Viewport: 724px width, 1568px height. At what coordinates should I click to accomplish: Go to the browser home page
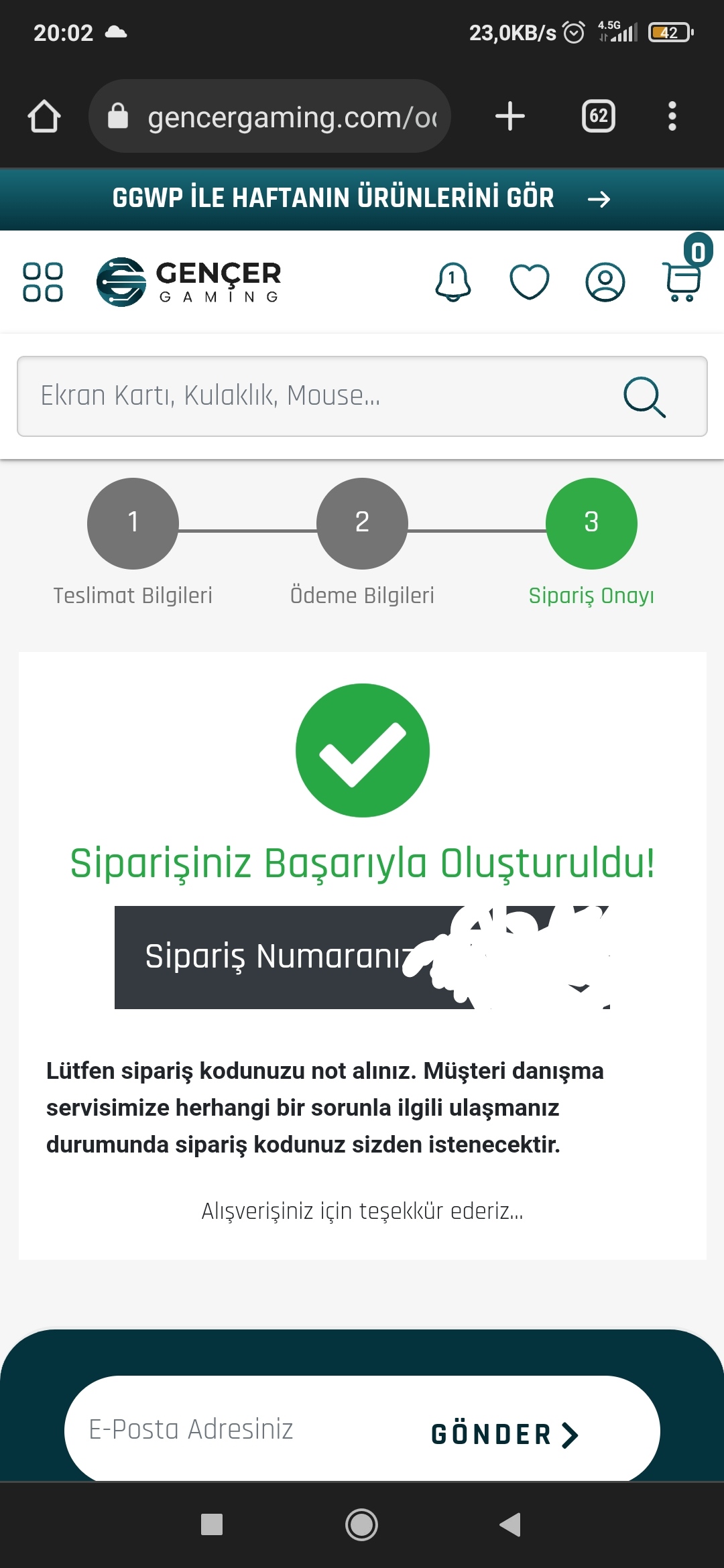[x=44, y=117]
